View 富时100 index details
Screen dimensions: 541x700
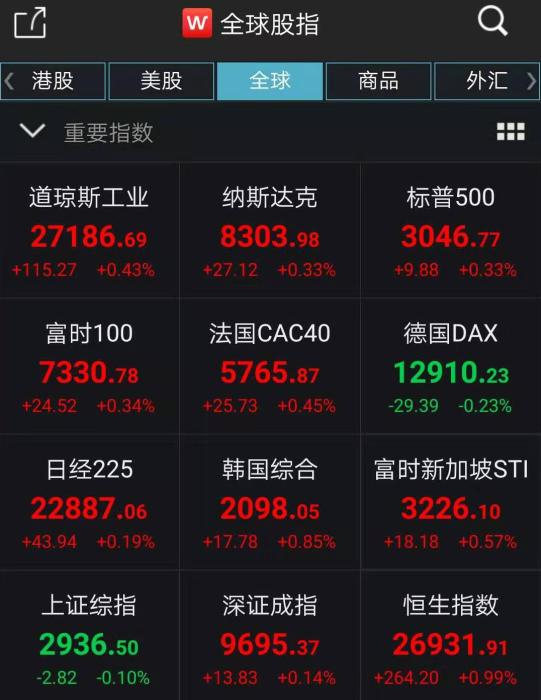pos(89,367)
